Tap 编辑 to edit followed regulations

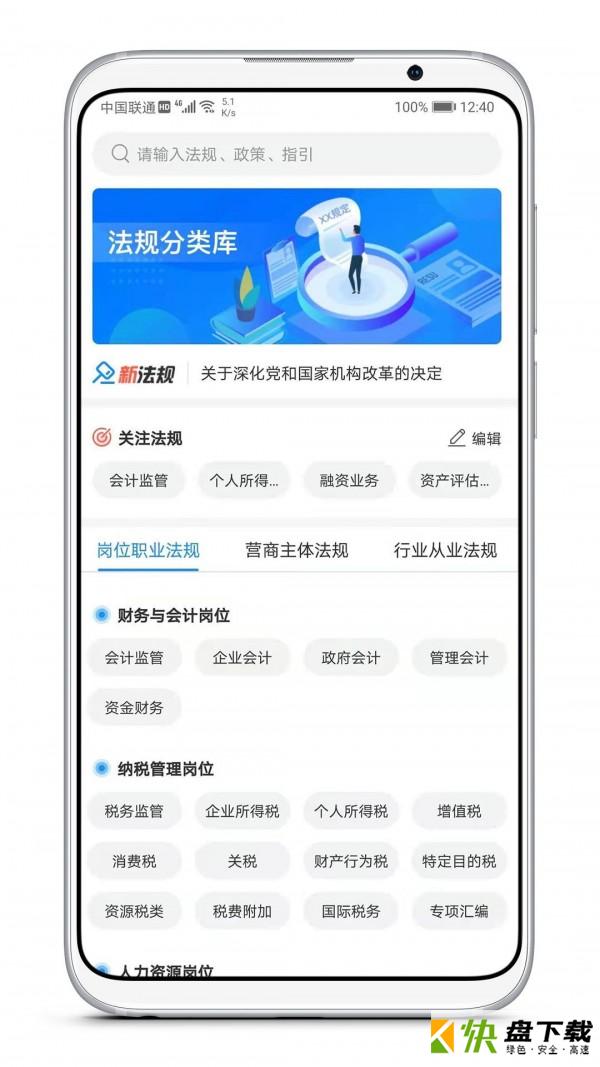(x=474, y=438)
